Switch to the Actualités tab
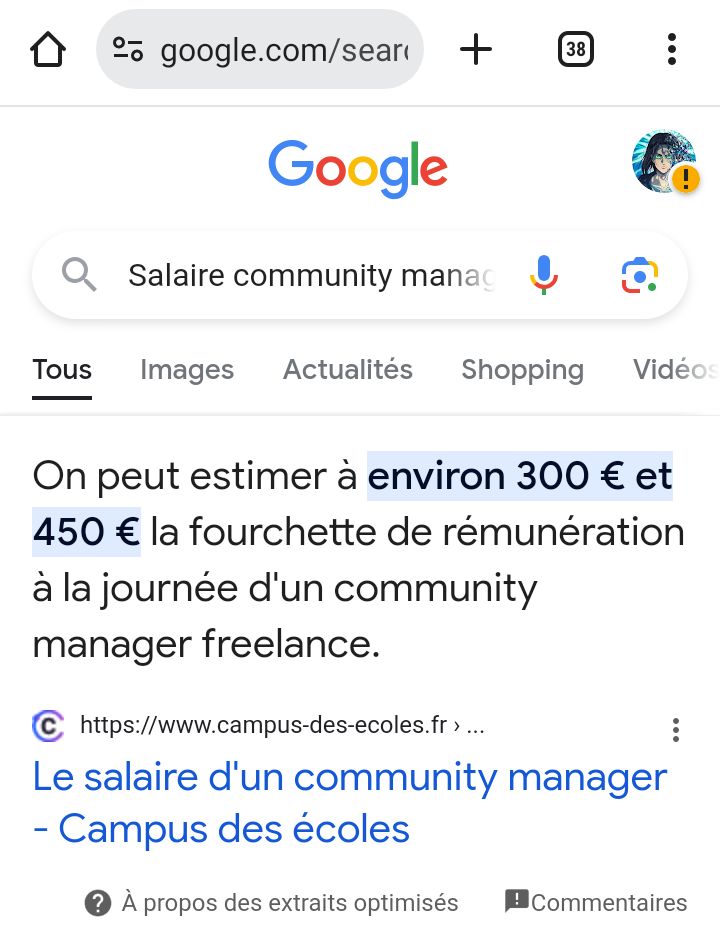 tap(348, 370)
